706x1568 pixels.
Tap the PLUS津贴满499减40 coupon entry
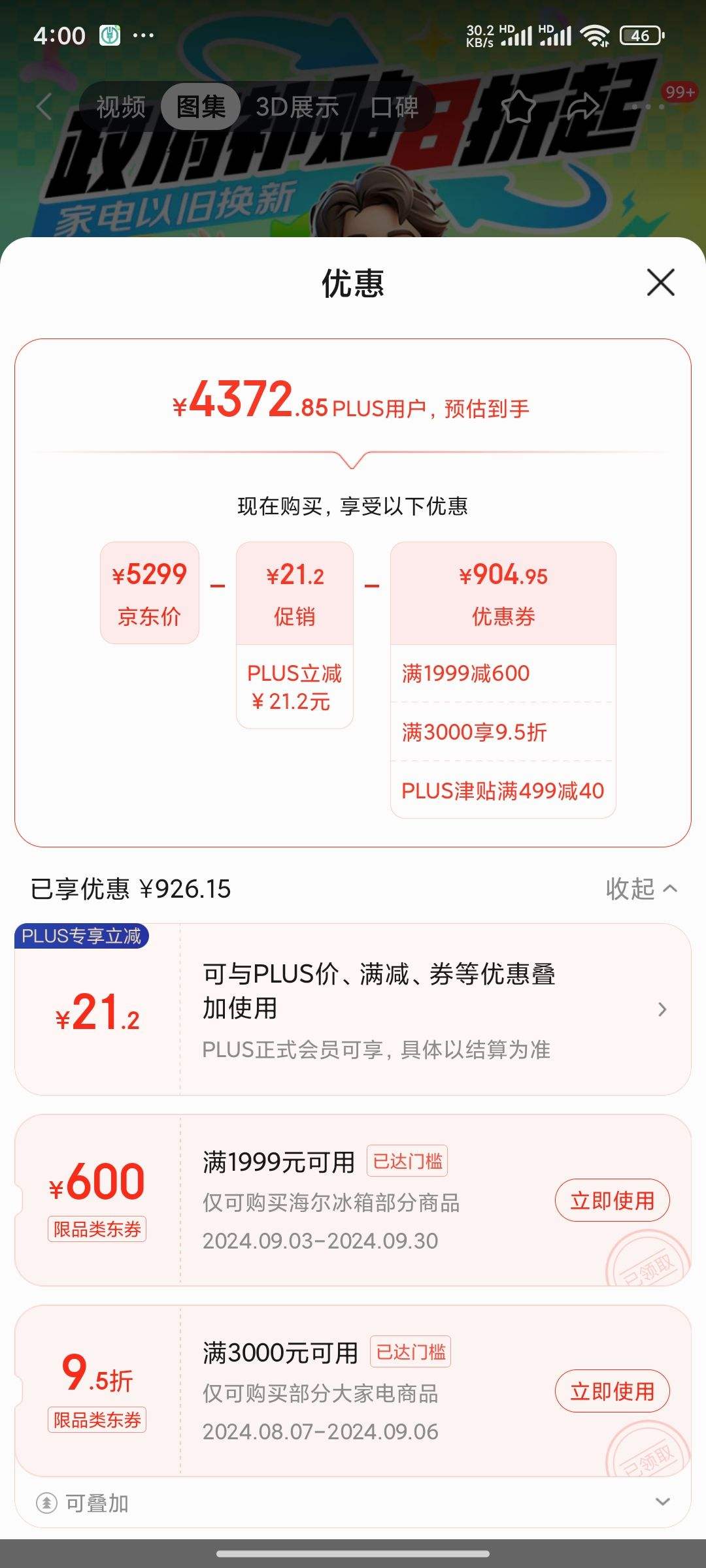502,791
